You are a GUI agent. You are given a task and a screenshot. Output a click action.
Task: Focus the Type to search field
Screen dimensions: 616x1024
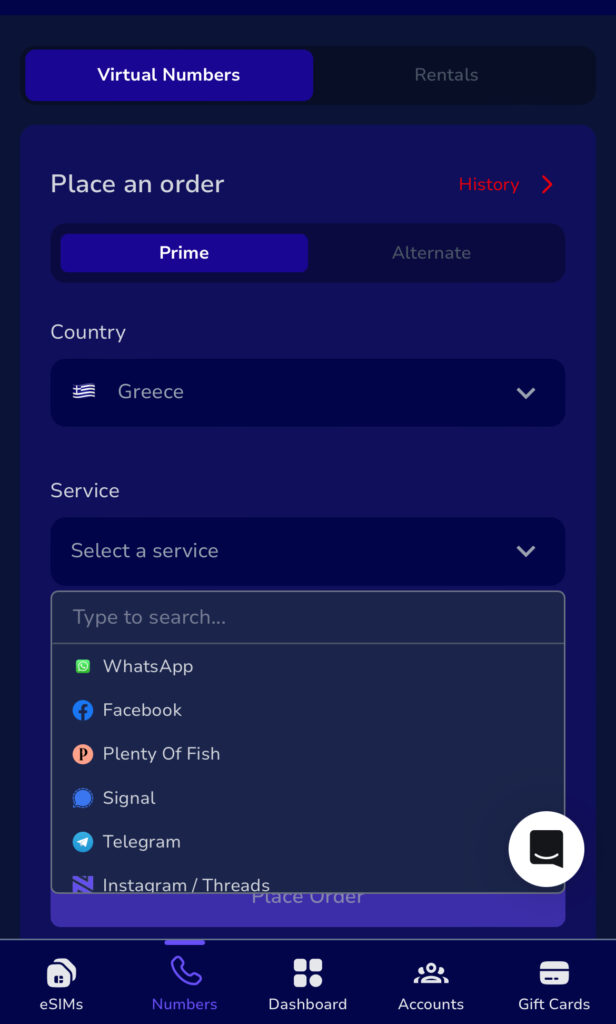coord(308,617)
